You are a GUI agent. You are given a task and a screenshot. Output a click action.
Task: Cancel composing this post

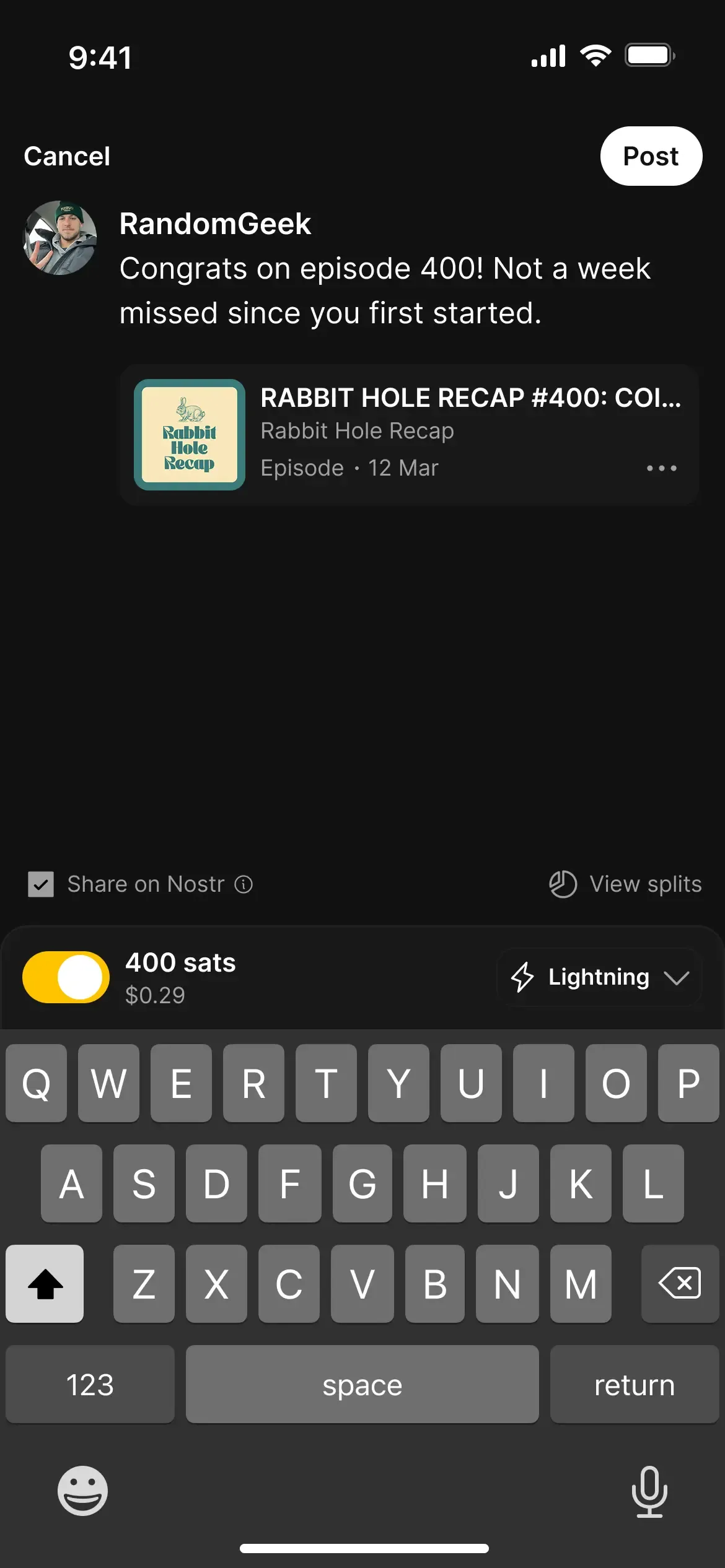click(67, 156)
